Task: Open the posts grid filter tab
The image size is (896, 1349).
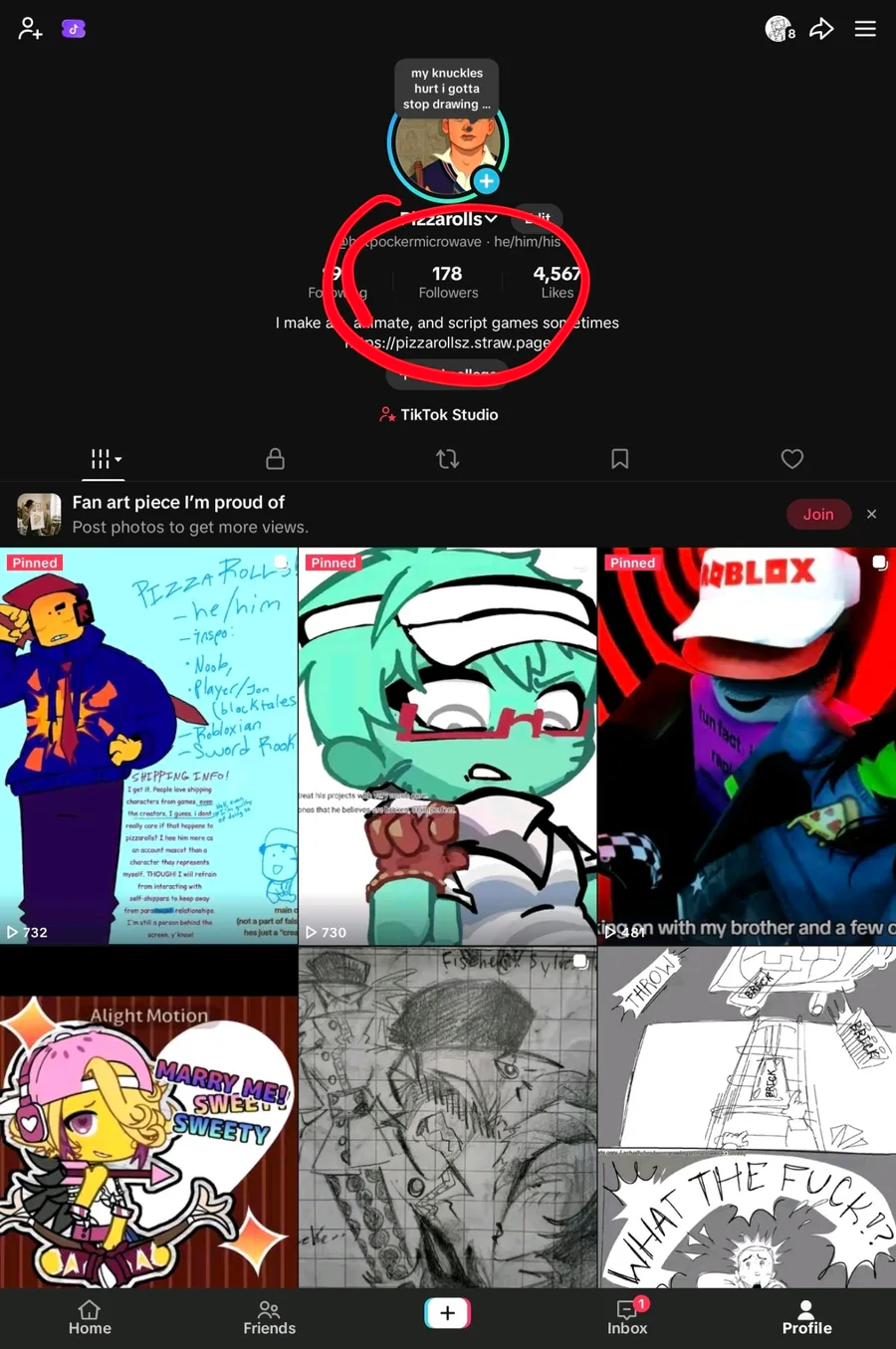Action: [105, 459]
